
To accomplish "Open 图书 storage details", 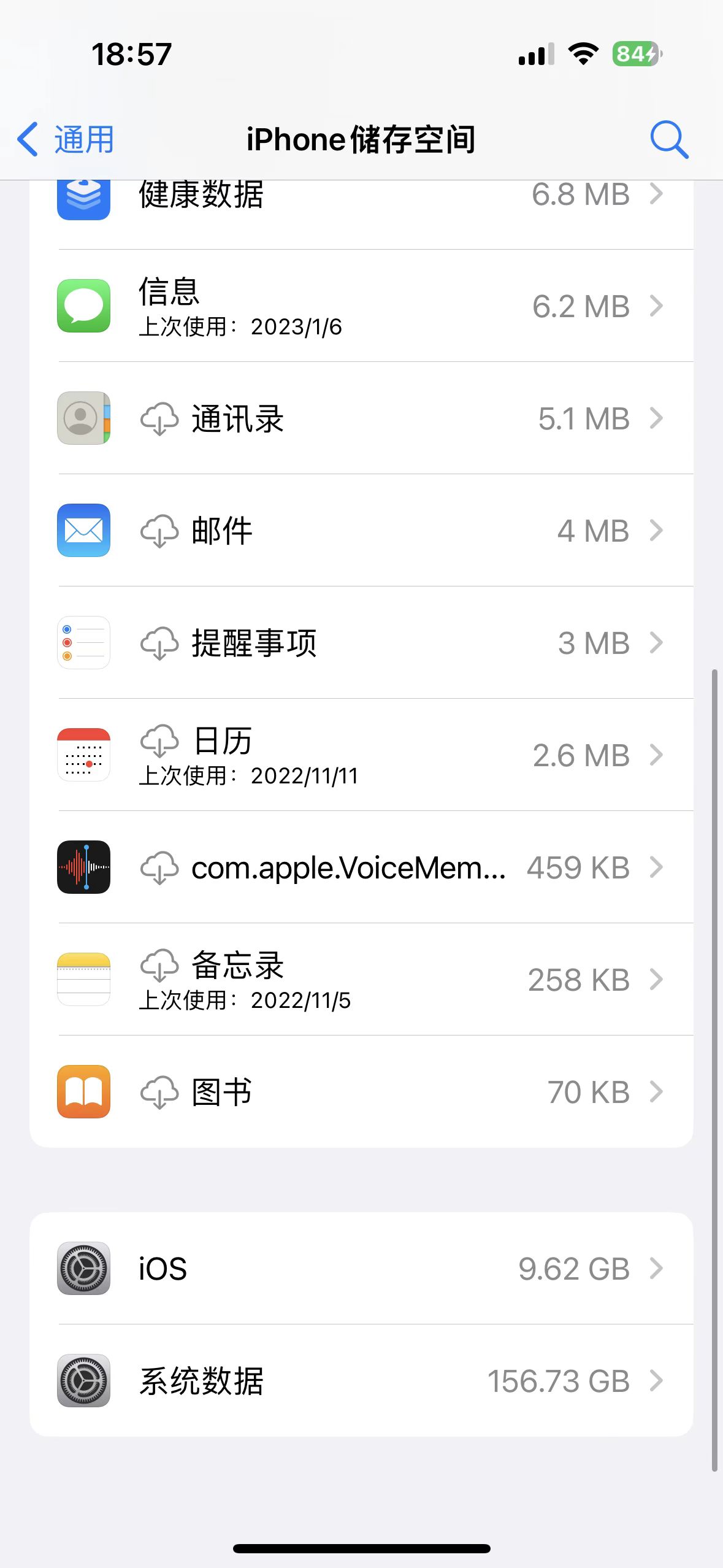I will pyautogui.click(x=361, y=1092).
